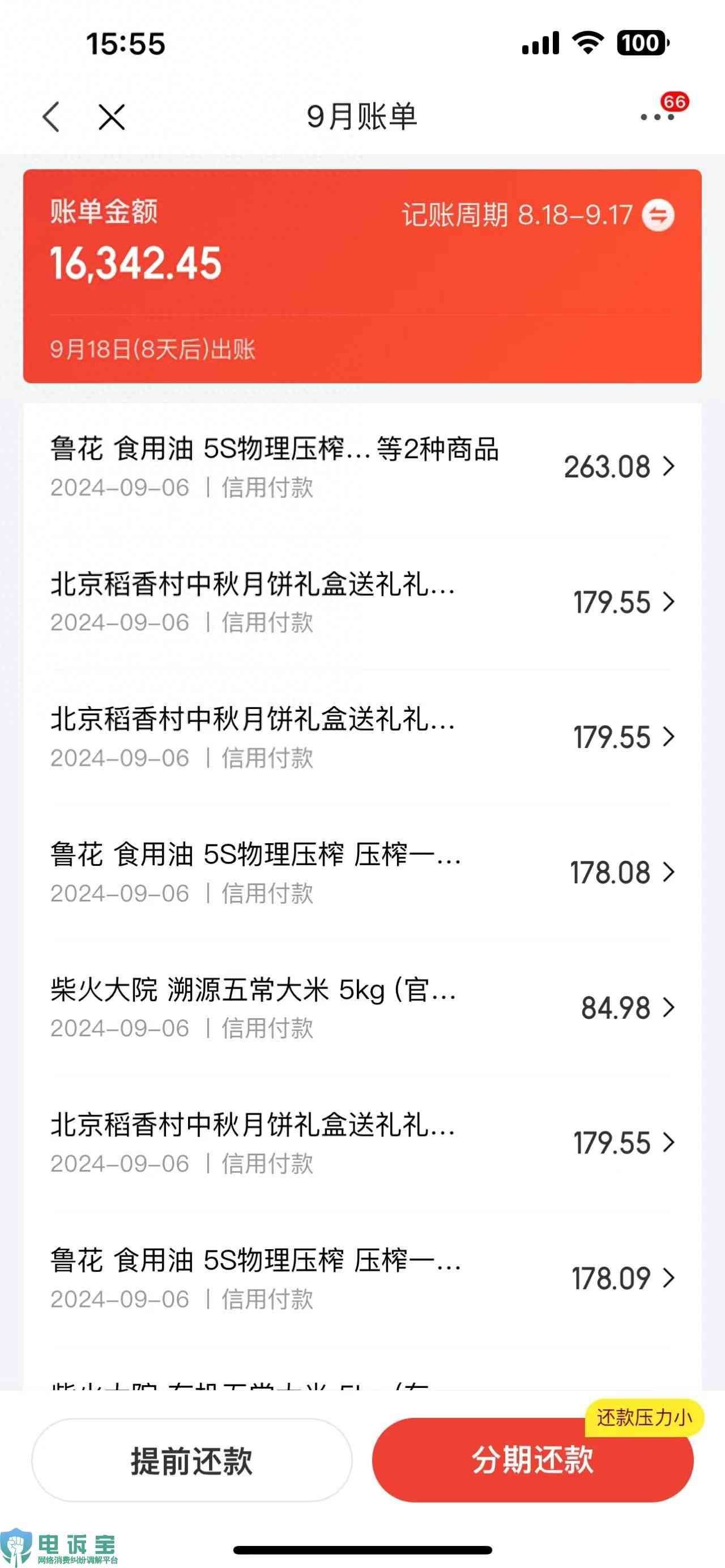Switch the 记账周期 billing period
Screen dimensions: 725x1568
click(x=658, y=216)
